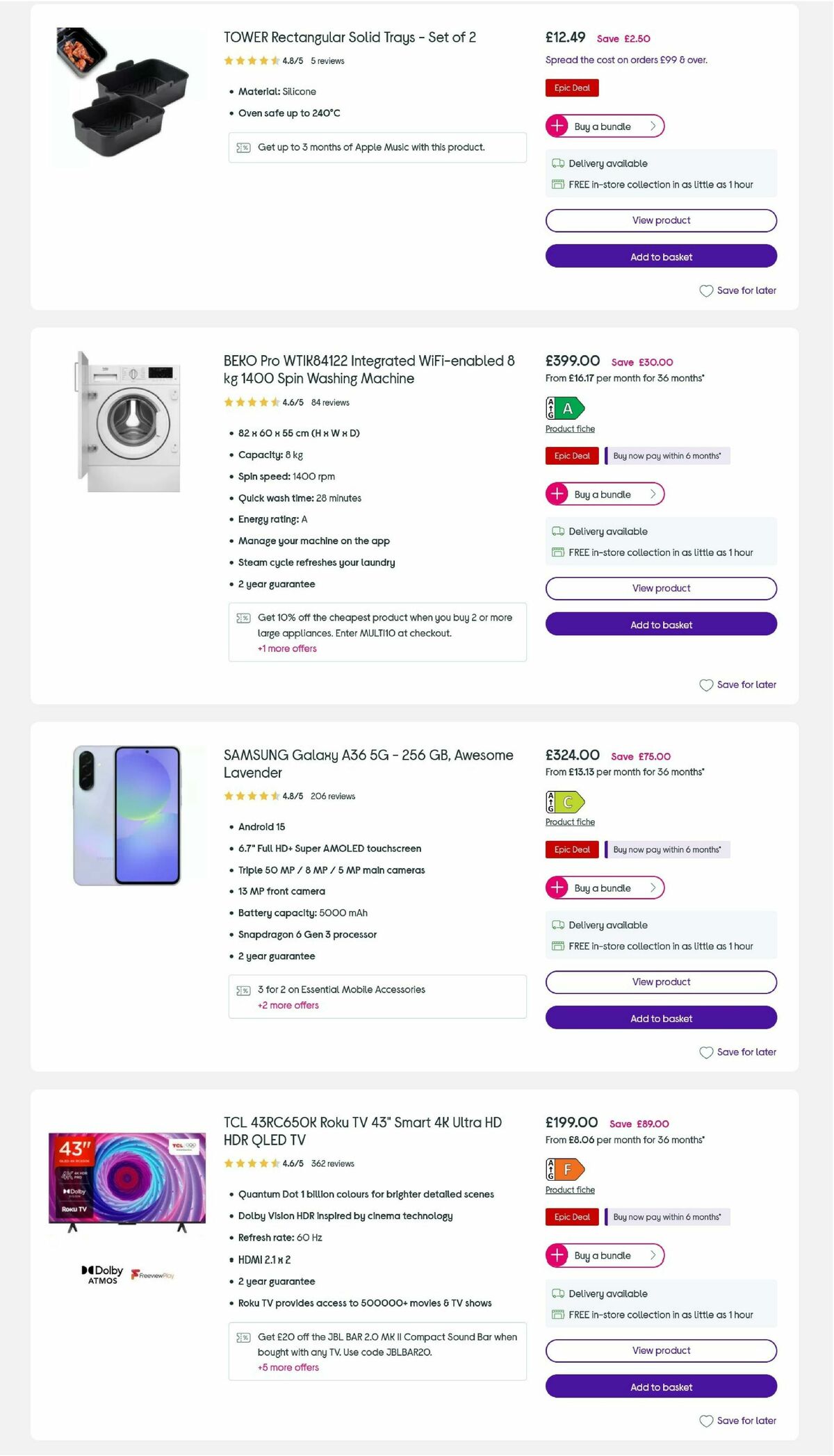
Task: Expand '+5 more offers' under the TCL TV
Action: click(x=288, y=1367)
